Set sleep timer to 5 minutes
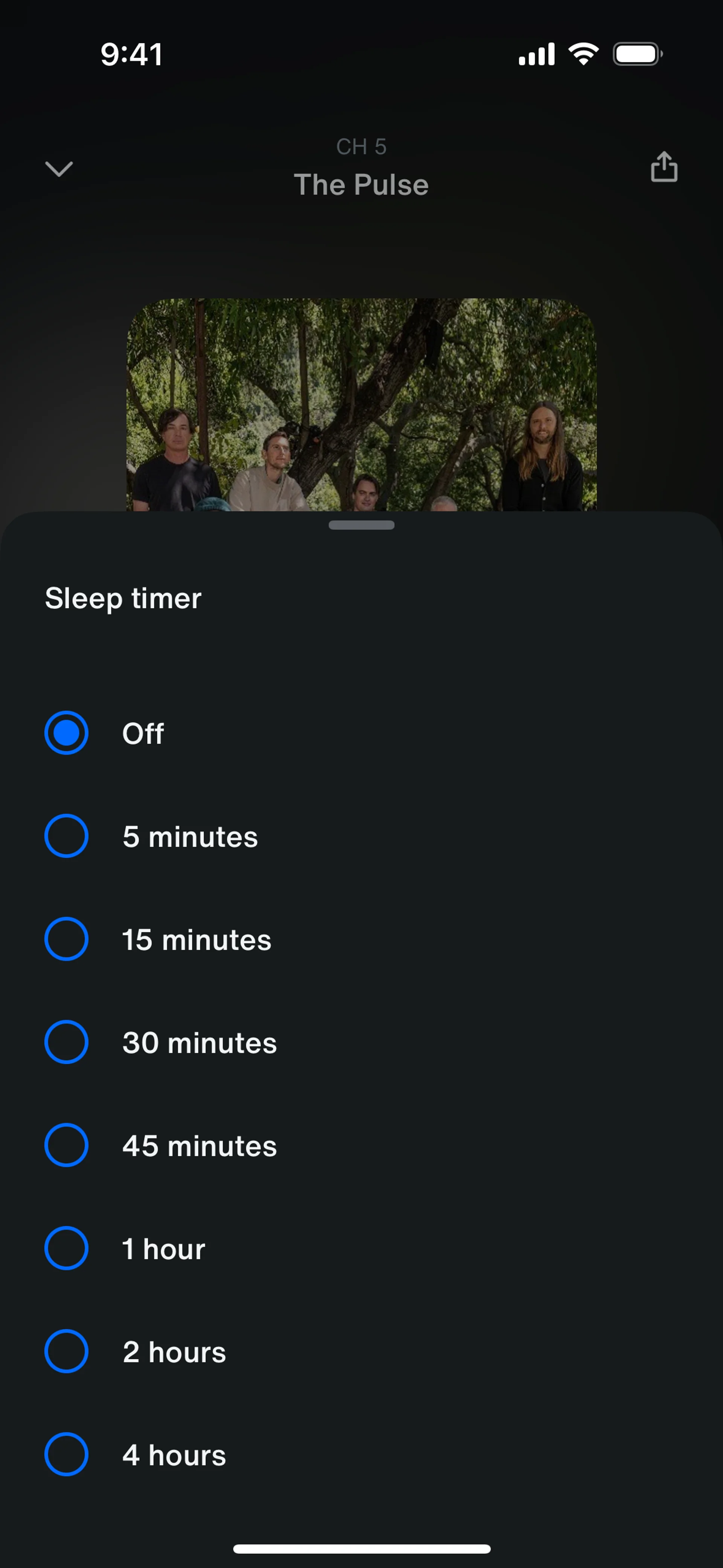The height and width of the screenshot is (1568, 723). 66,836
